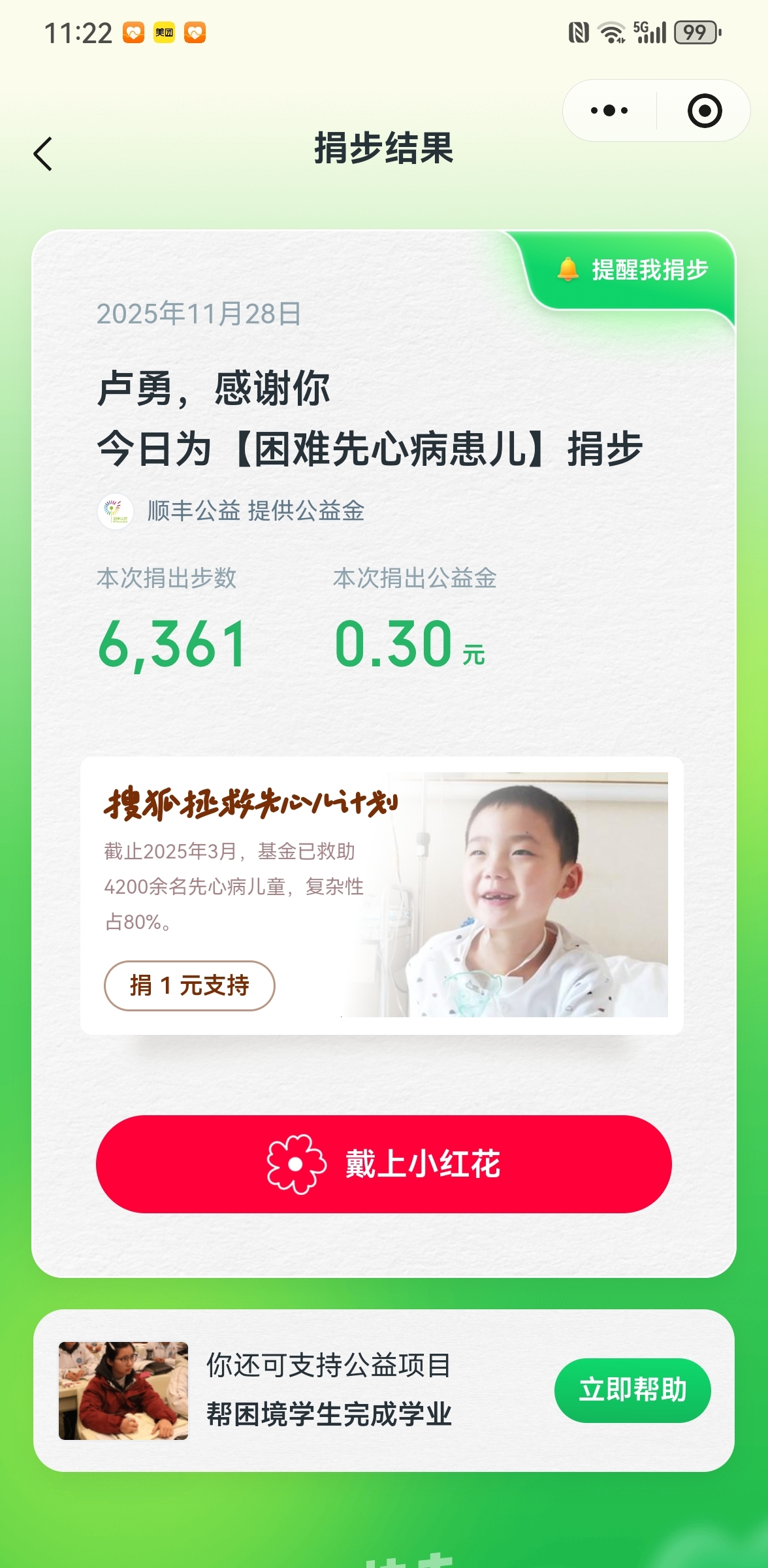Viewport: 768px width, 1568px height.
Task: Tap 立即帮助 to support students
Action: coord(632,1390)
